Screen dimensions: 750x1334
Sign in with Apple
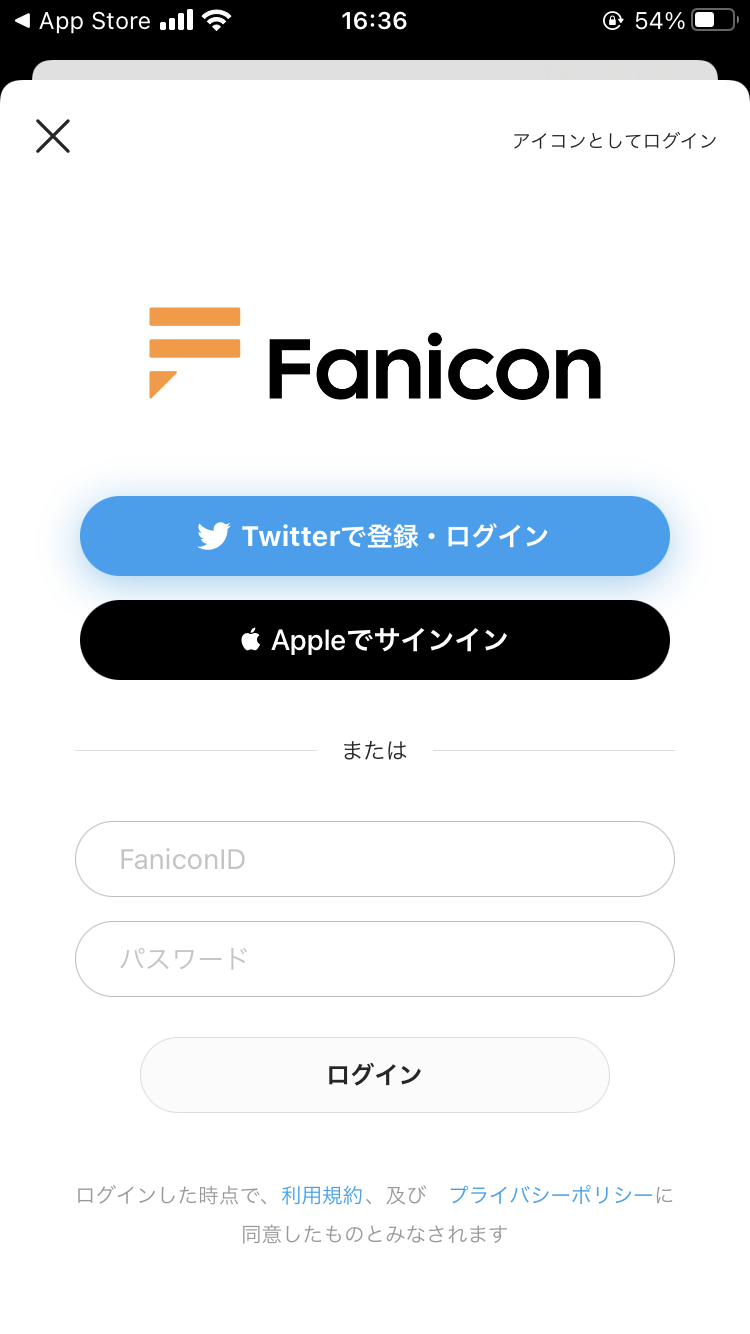click(375, 640)
